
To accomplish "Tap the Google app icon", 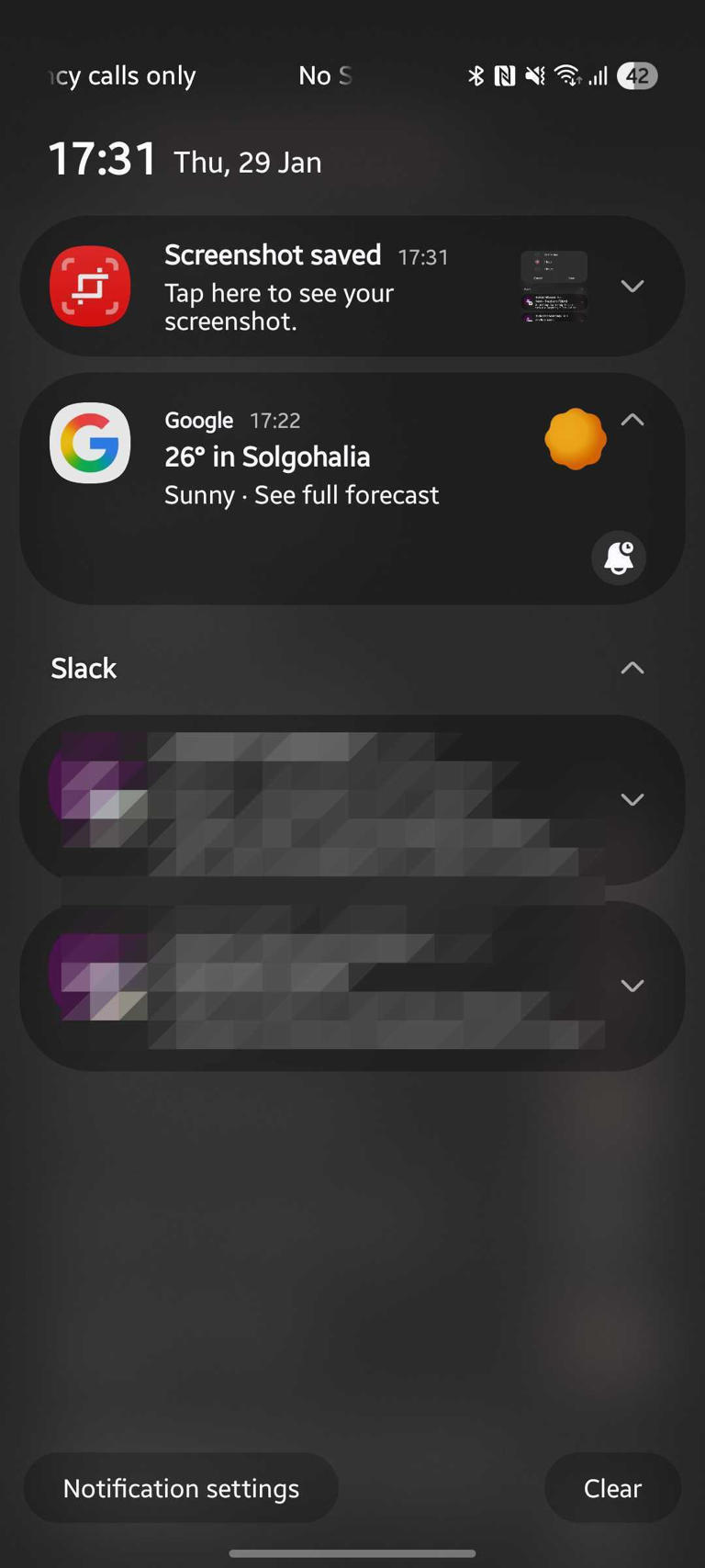I will point(89,442).
